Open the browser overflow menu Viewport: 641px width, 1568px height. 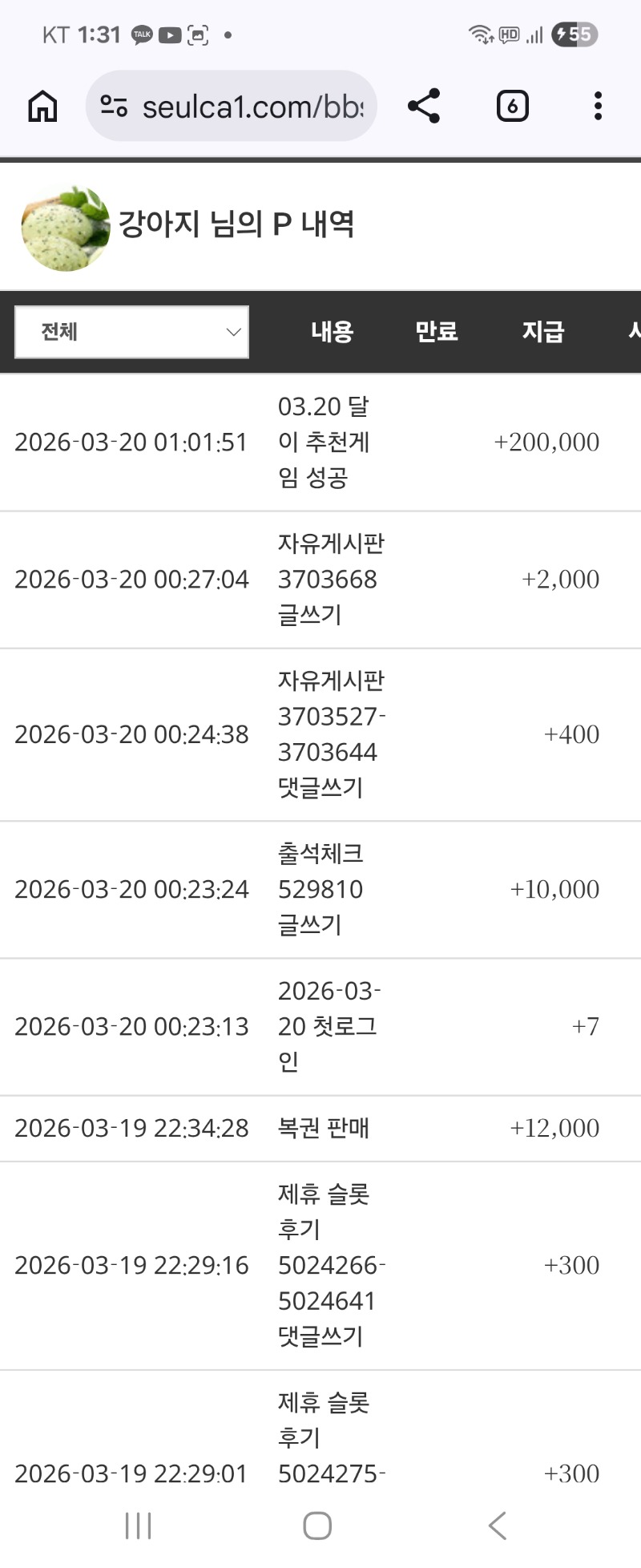[x=598, y=106]
